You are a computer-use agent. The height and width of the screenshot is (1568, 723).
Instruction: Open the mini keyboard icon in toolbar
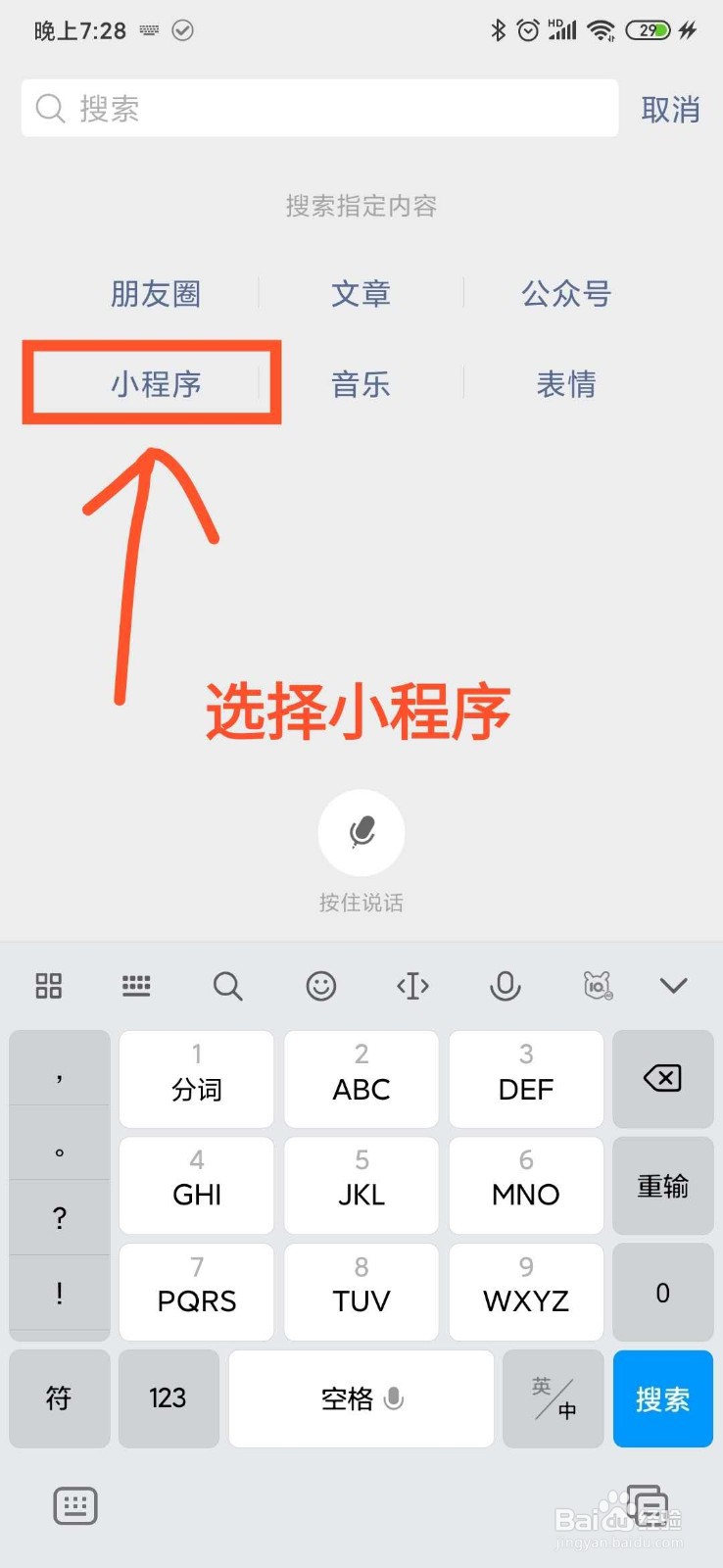pyautogui.click(x=136, y=986)
